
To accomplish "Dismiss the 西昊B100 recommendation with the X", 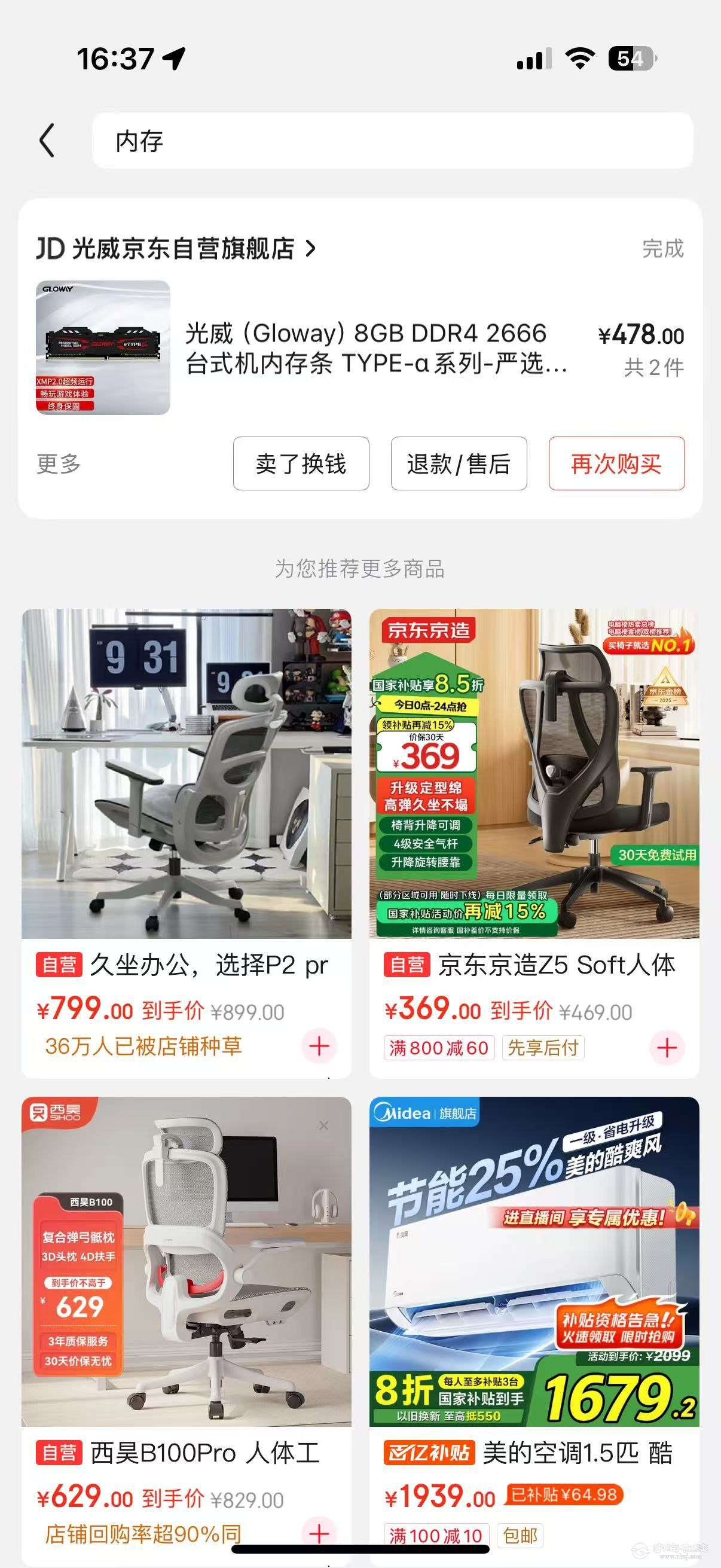I will (323, 1126).
